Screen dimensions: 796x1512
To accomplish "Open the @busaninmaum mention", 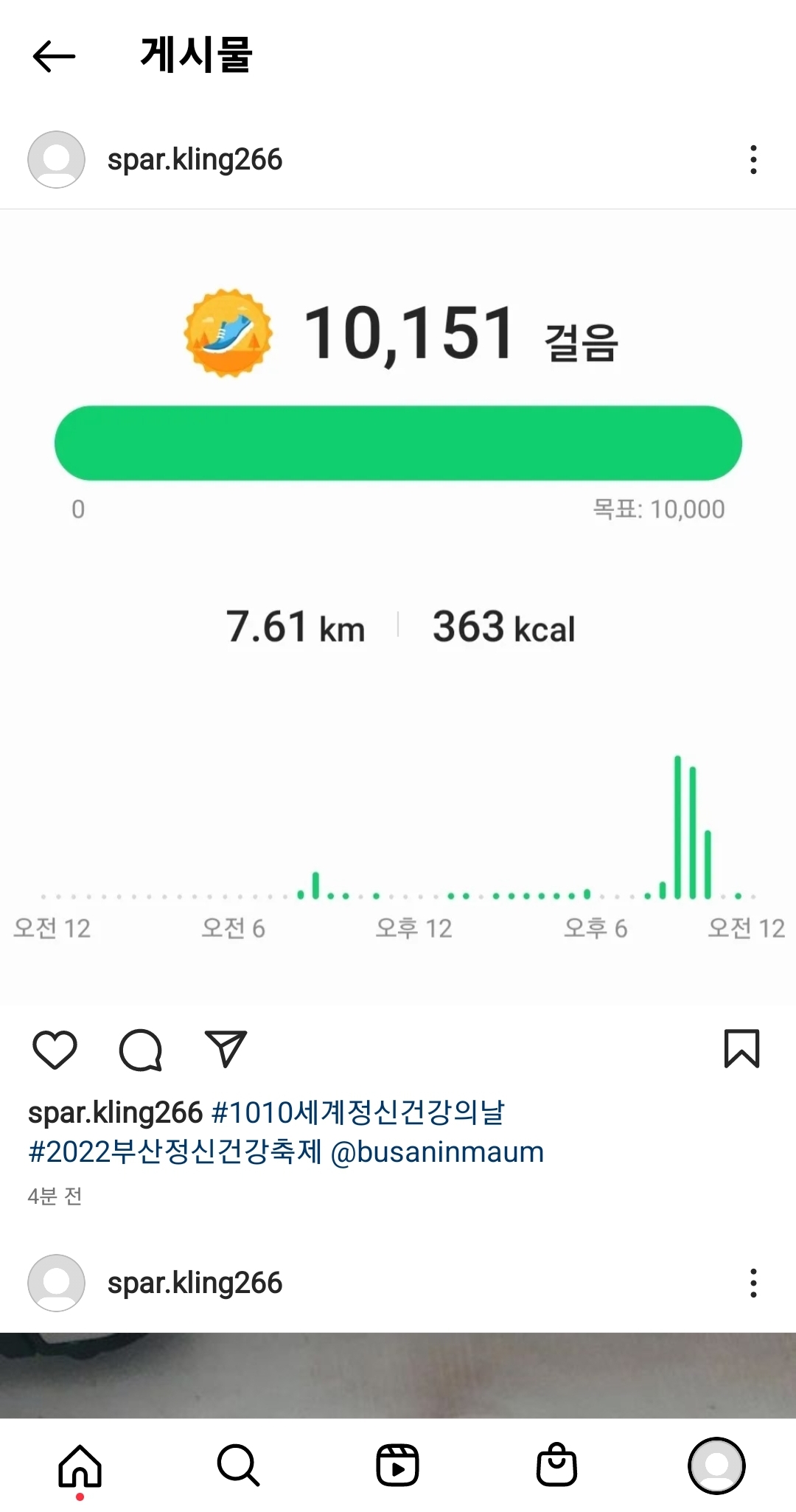I will tap(437, 1152).
